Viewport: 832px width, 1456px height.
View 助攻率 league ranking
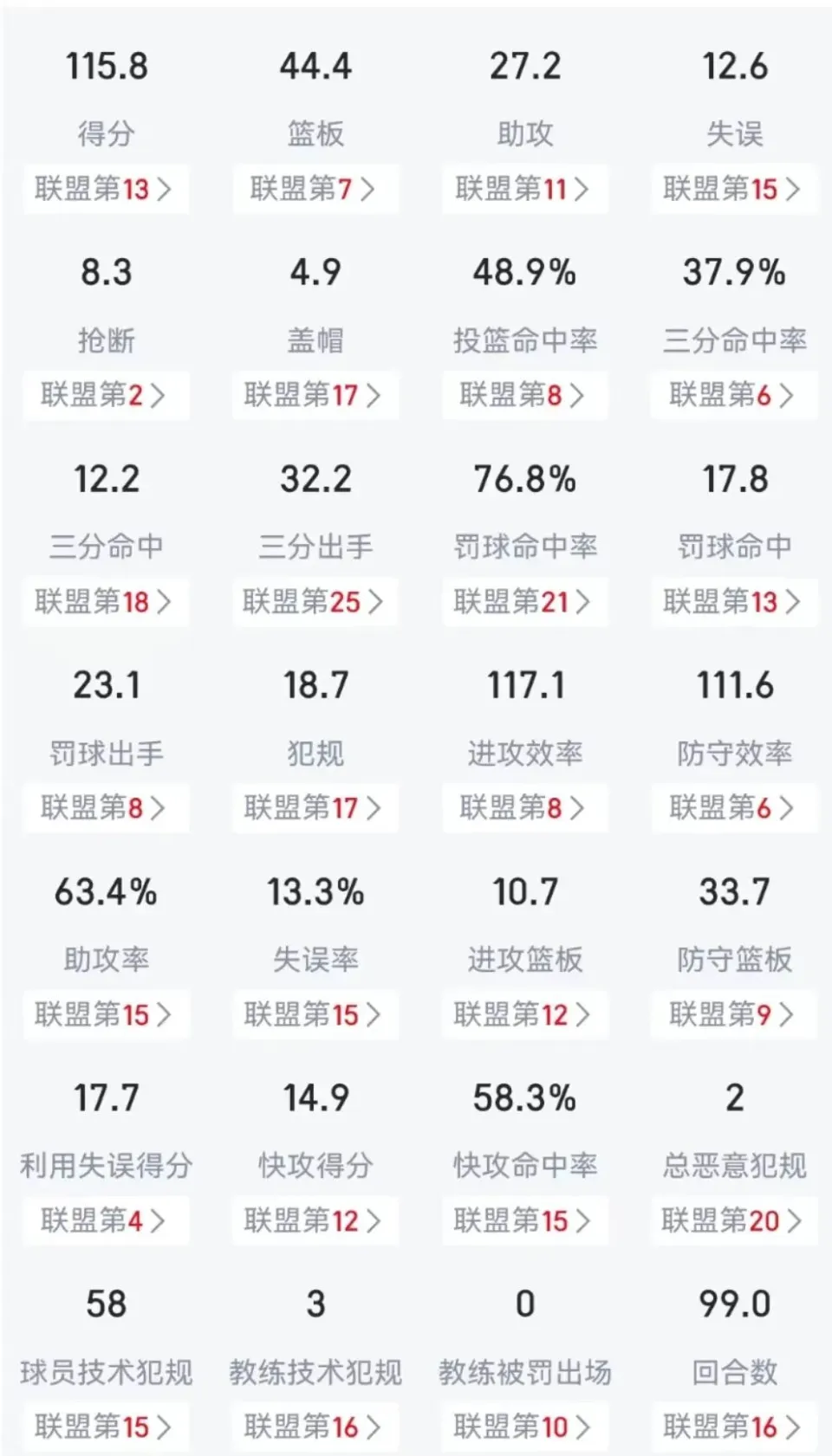tap(106, 1014)
